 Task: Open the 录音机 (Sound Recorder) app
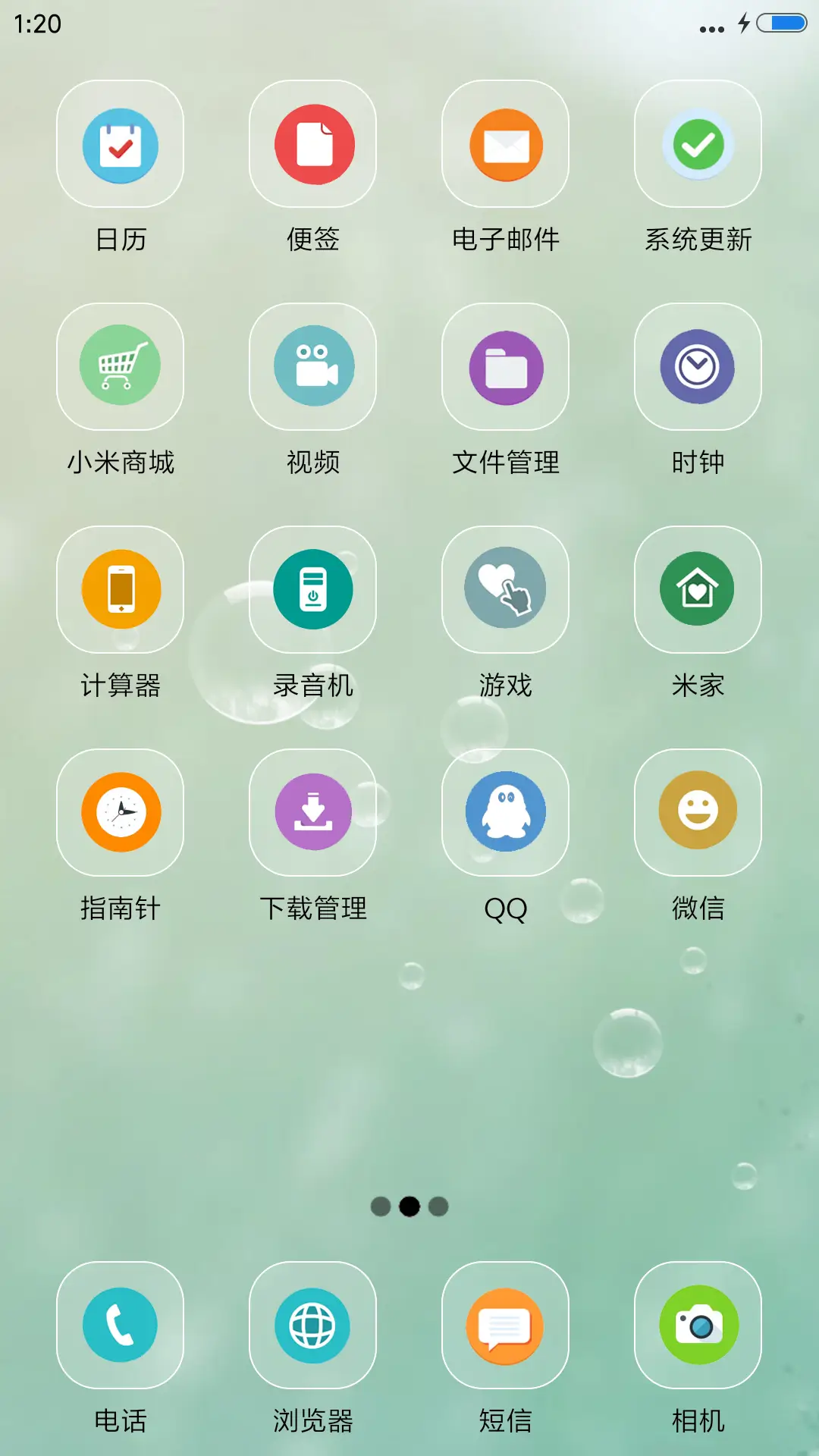coord(312,590)
